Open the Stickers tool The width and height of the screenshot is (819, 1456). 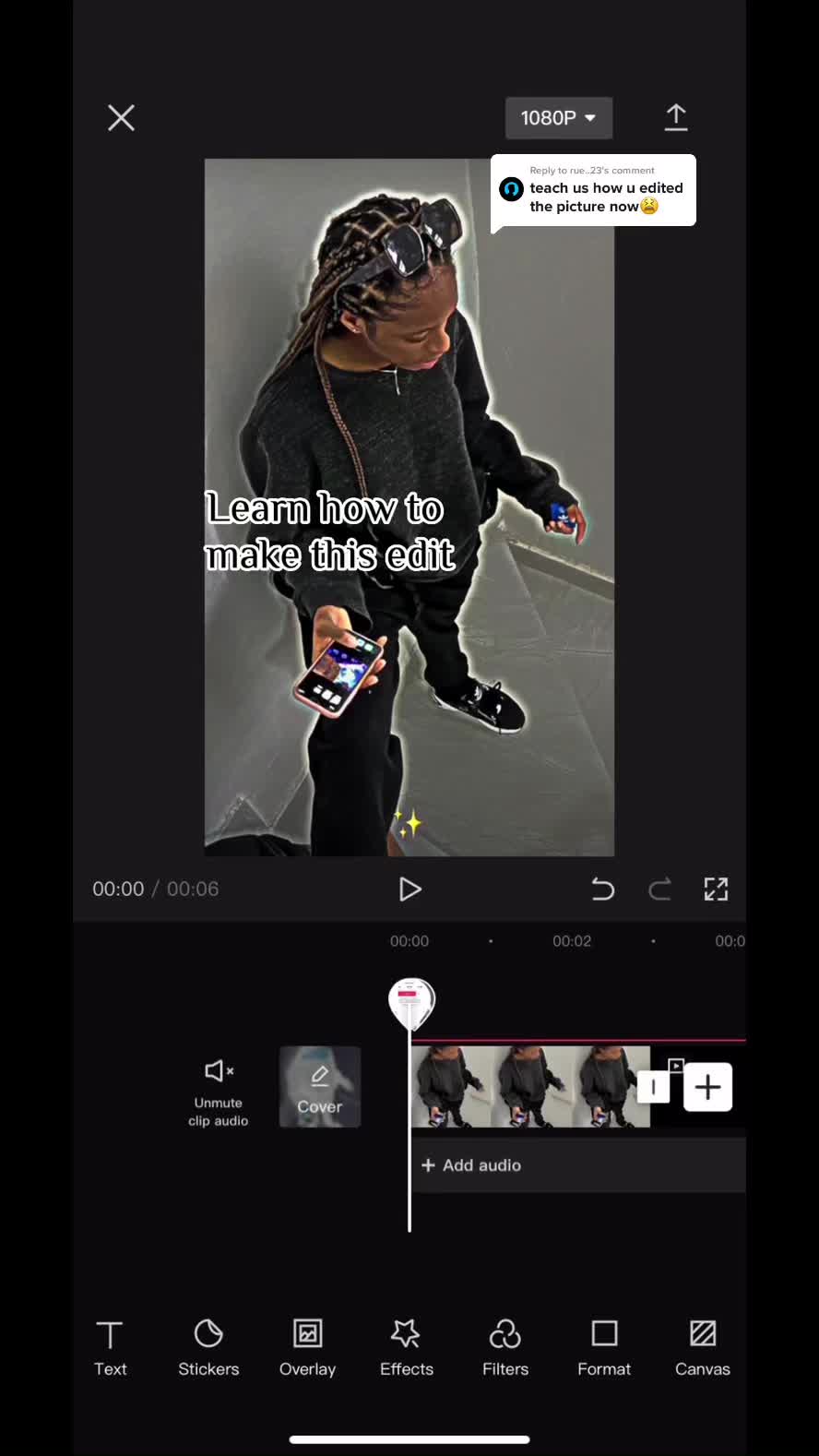pos(208,1348)
